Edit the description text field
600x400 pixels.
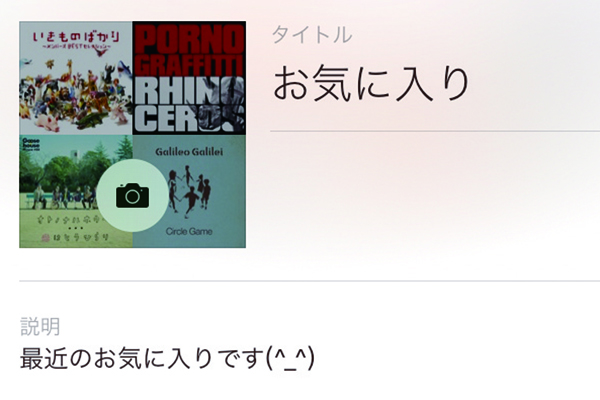pos(170,357)
